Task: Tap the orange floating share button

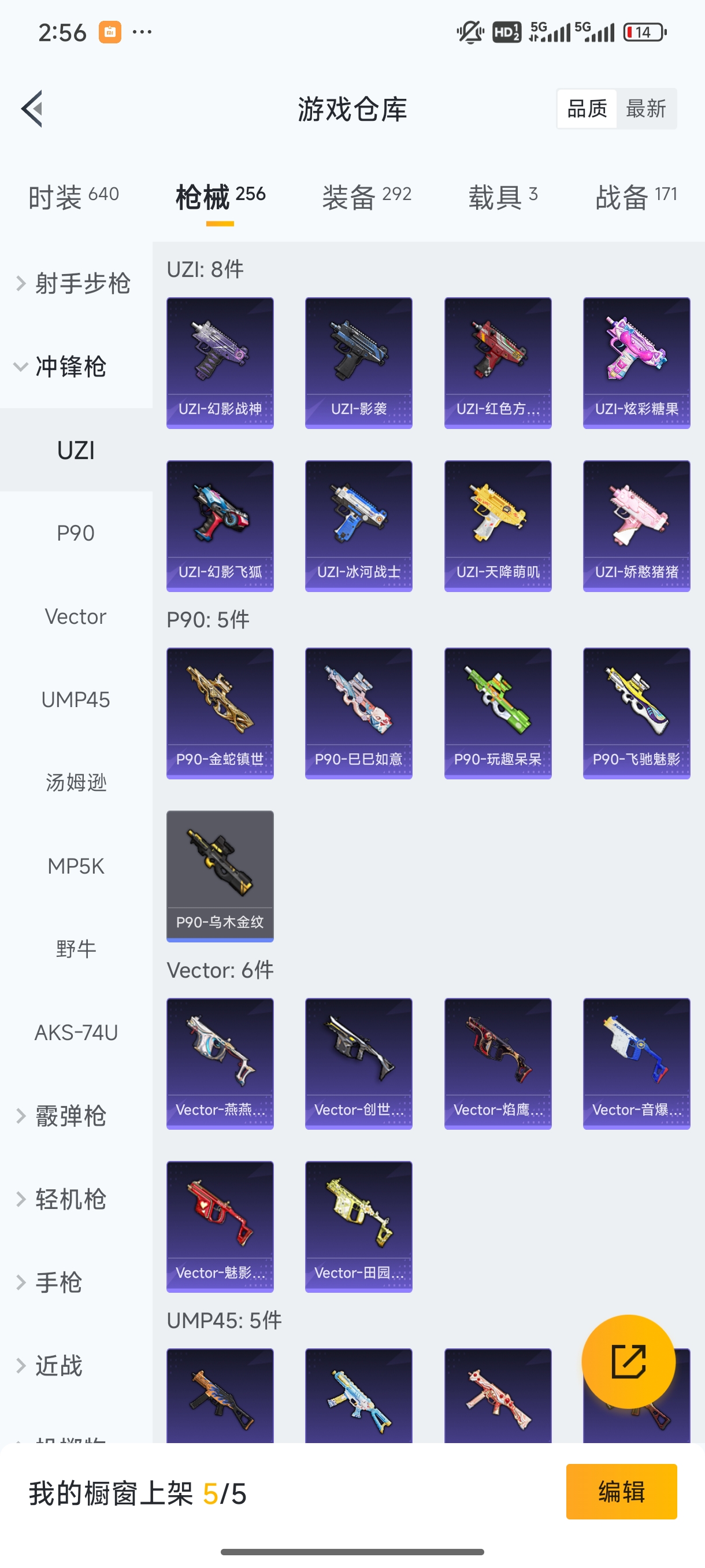Action: point(628,1362)
